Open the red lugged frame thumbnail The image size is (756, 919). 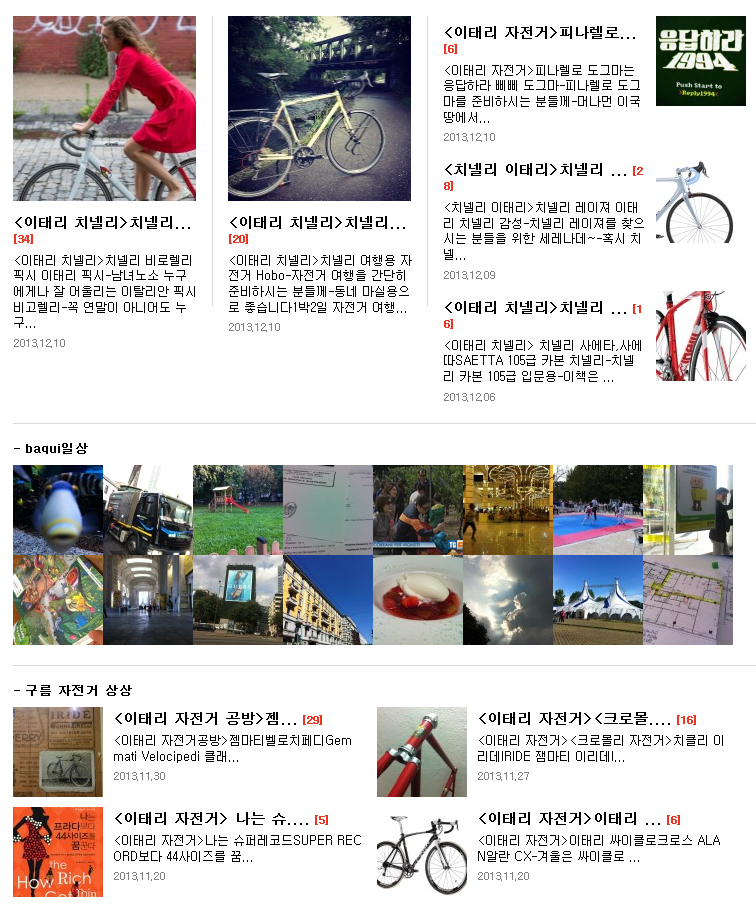421,751
